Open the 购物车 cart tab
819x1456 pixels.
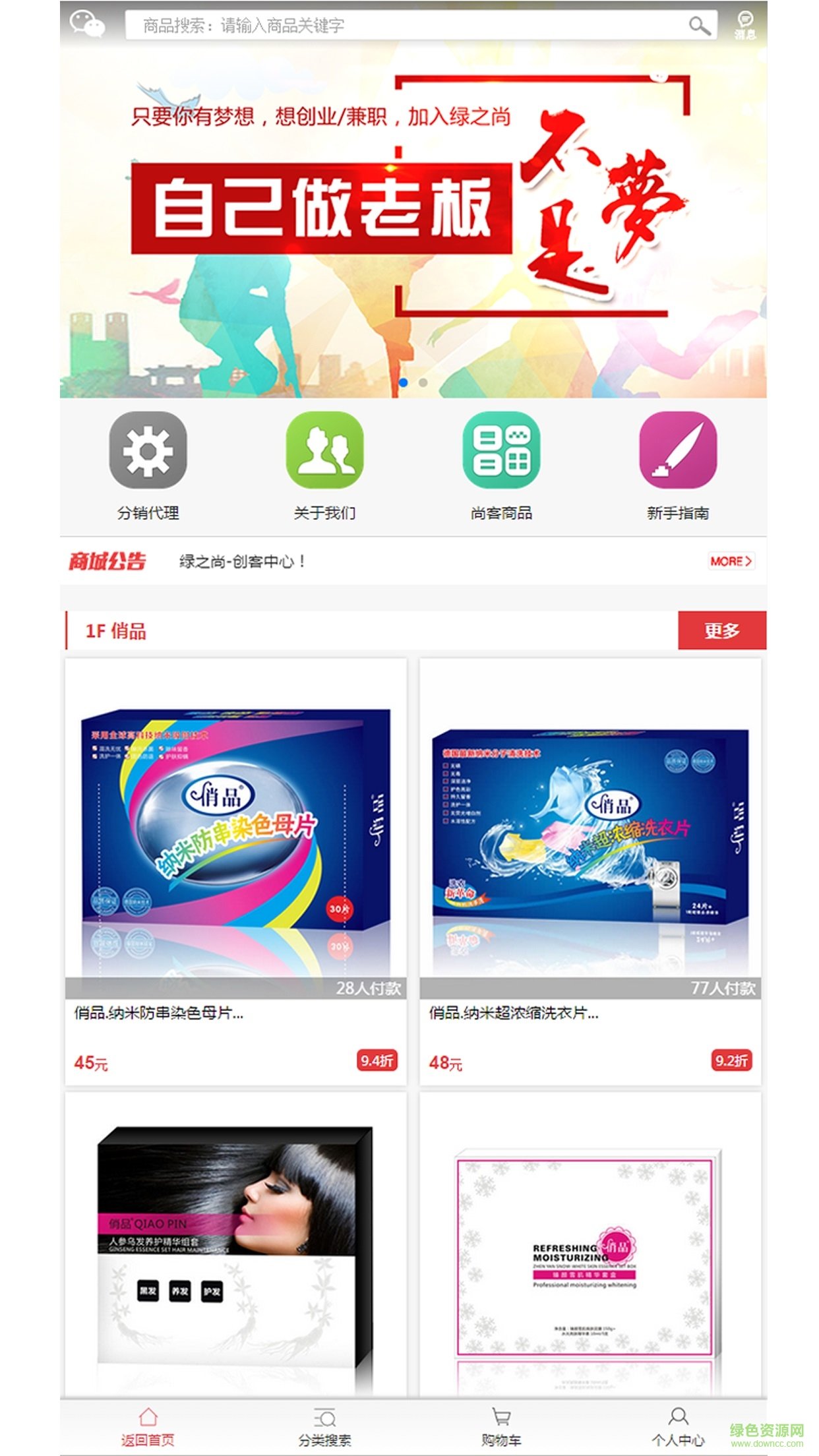[501, 1427]
